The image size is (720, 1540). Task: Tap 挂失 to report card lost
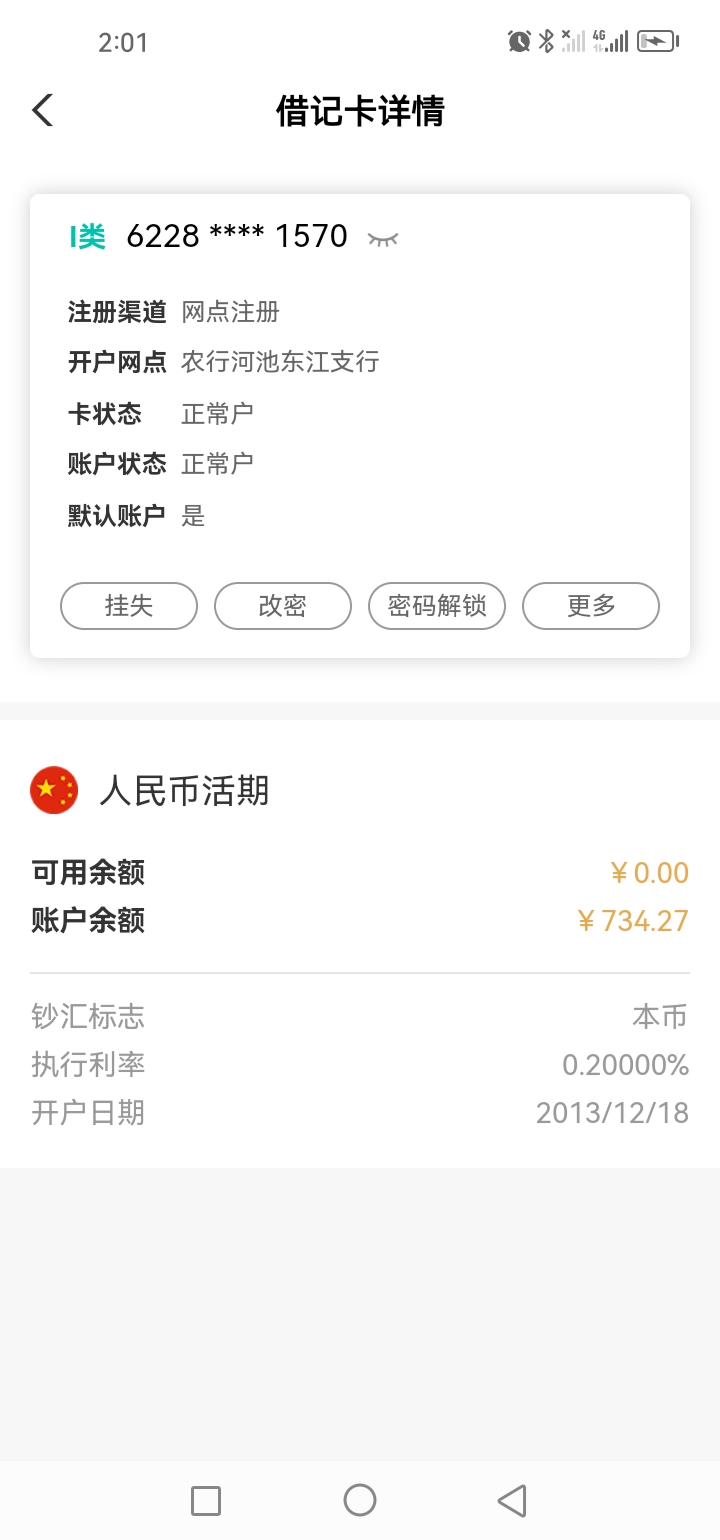point(128,606)
